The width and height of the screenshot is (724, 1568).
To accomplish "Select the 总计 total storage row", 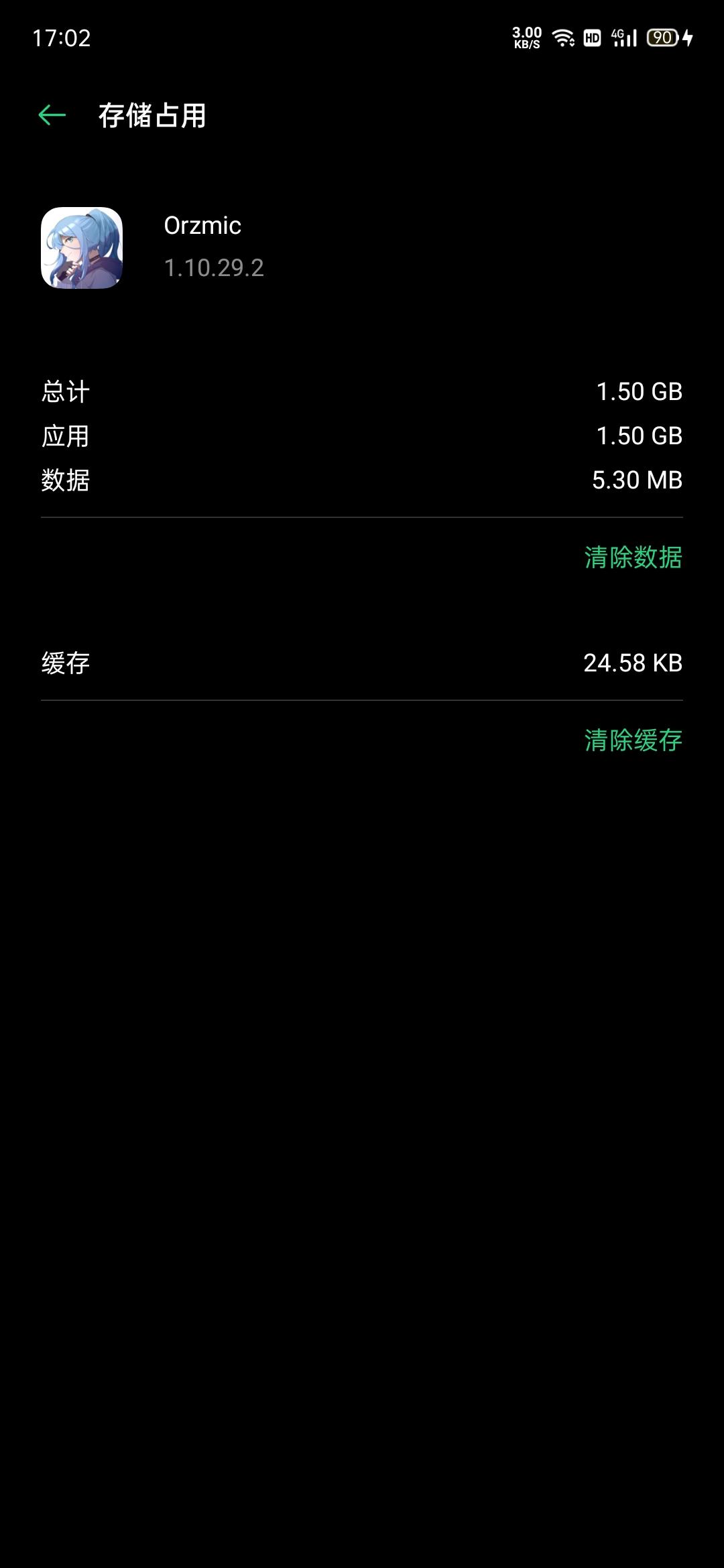I will tap(362, 392).
